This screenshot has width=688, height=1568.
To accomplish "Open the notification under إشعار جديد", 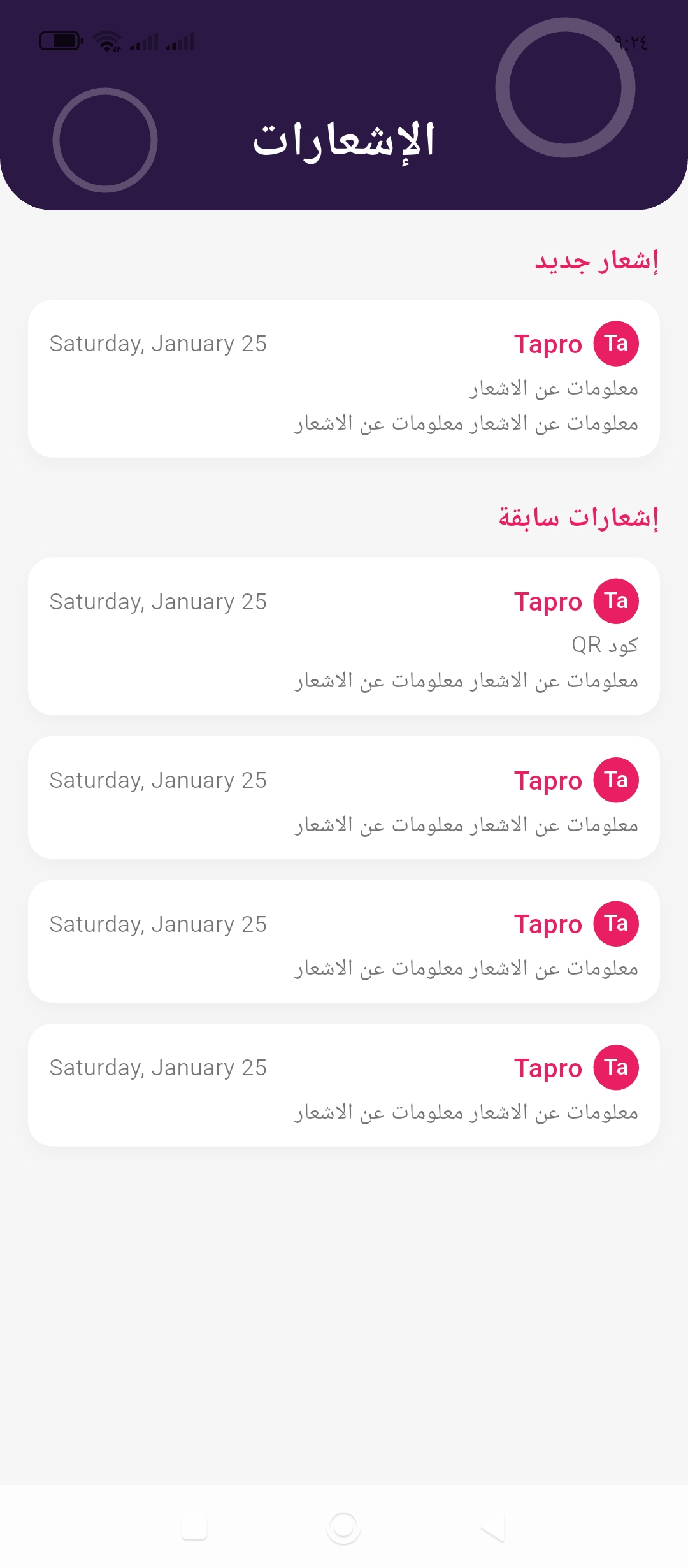I will 344,379.
